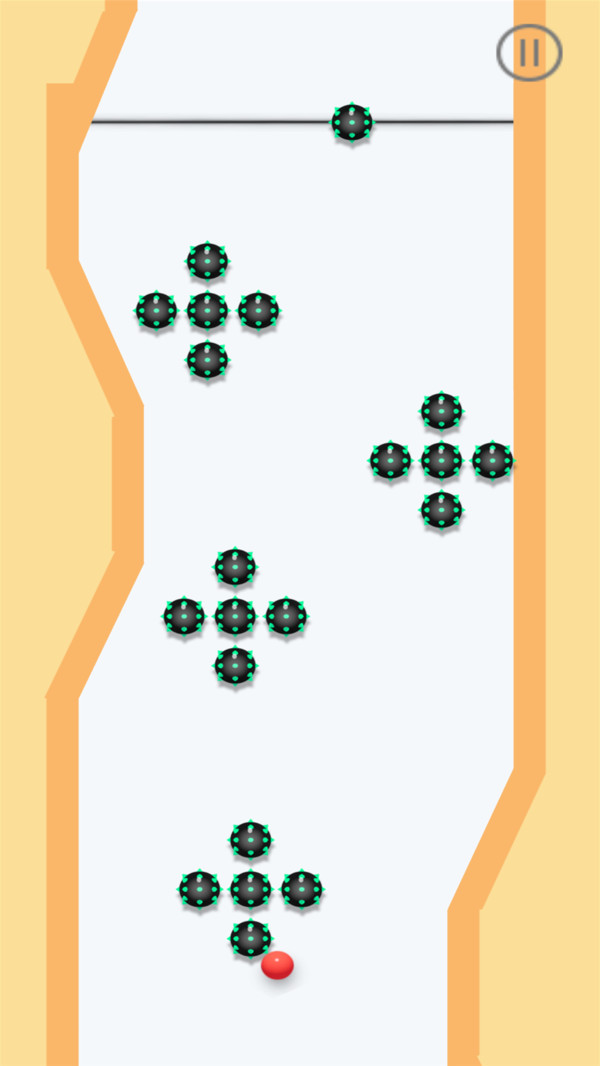Pause the game
This screenshot has height=1066, width=600.
(x=529, y=52)
